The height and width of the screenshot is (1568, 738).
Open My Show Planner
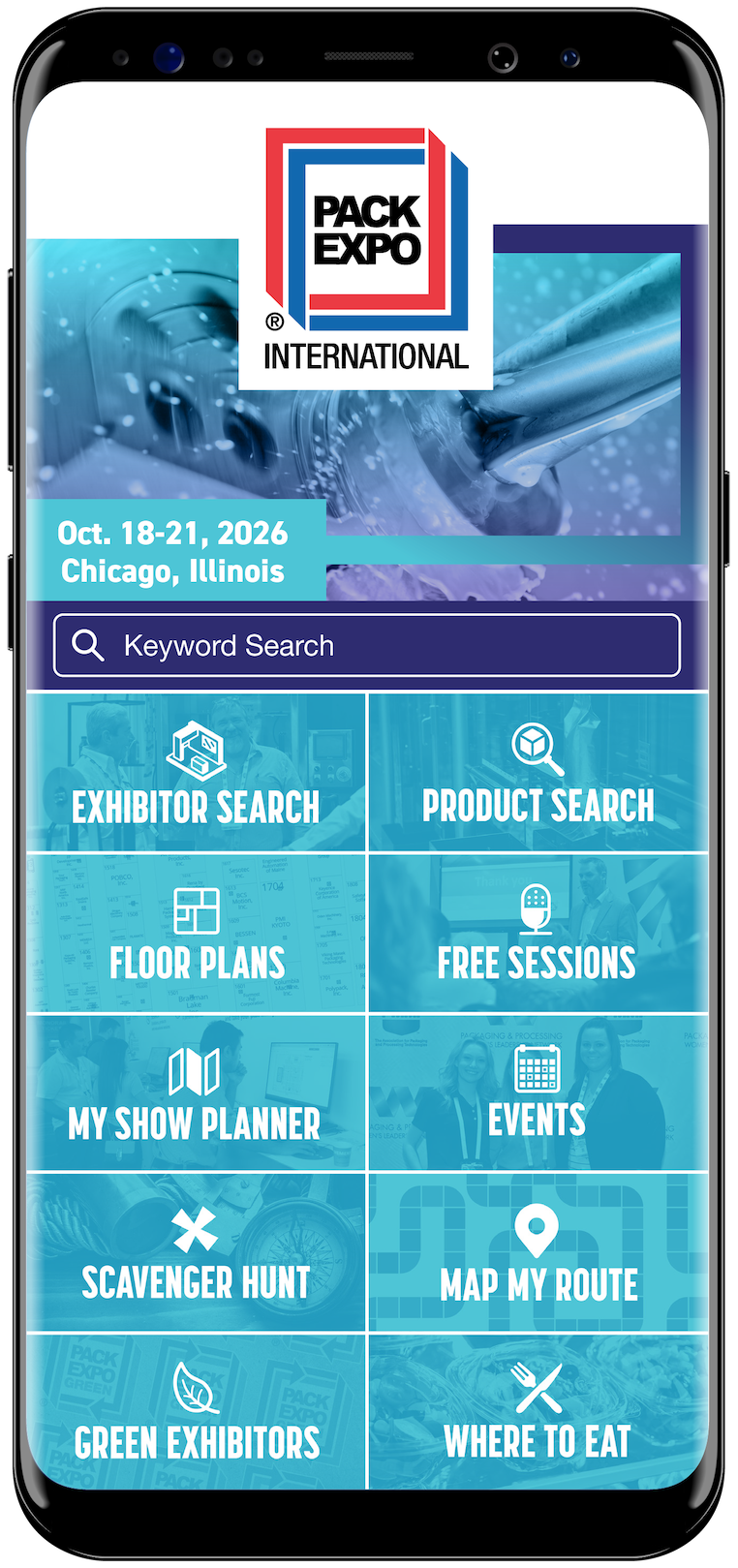[x=197, y=1093]
